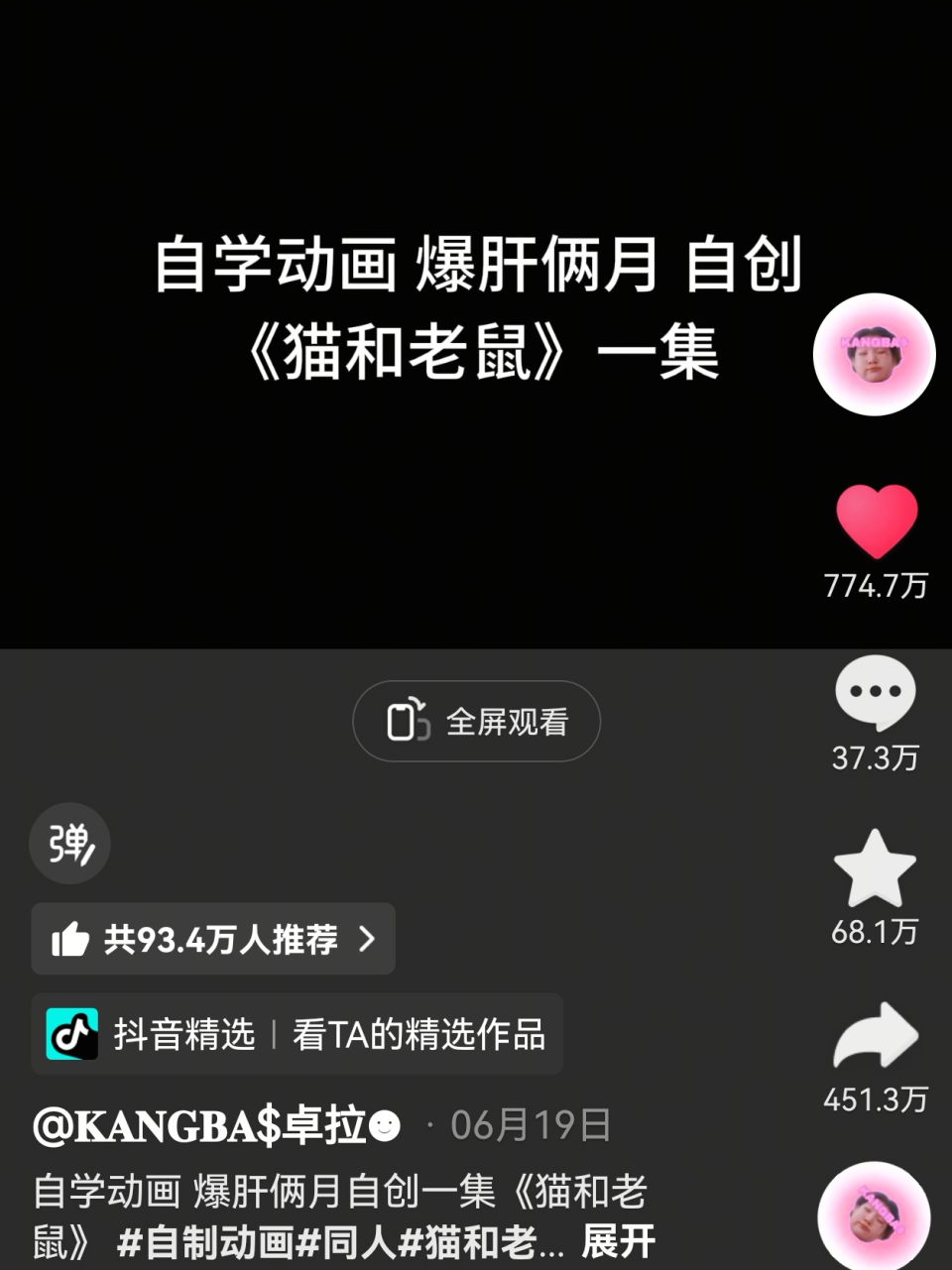Favorite the video using the star icon
The width and height of the screenshot is (952, 1270).
click(x=874, y=870)
